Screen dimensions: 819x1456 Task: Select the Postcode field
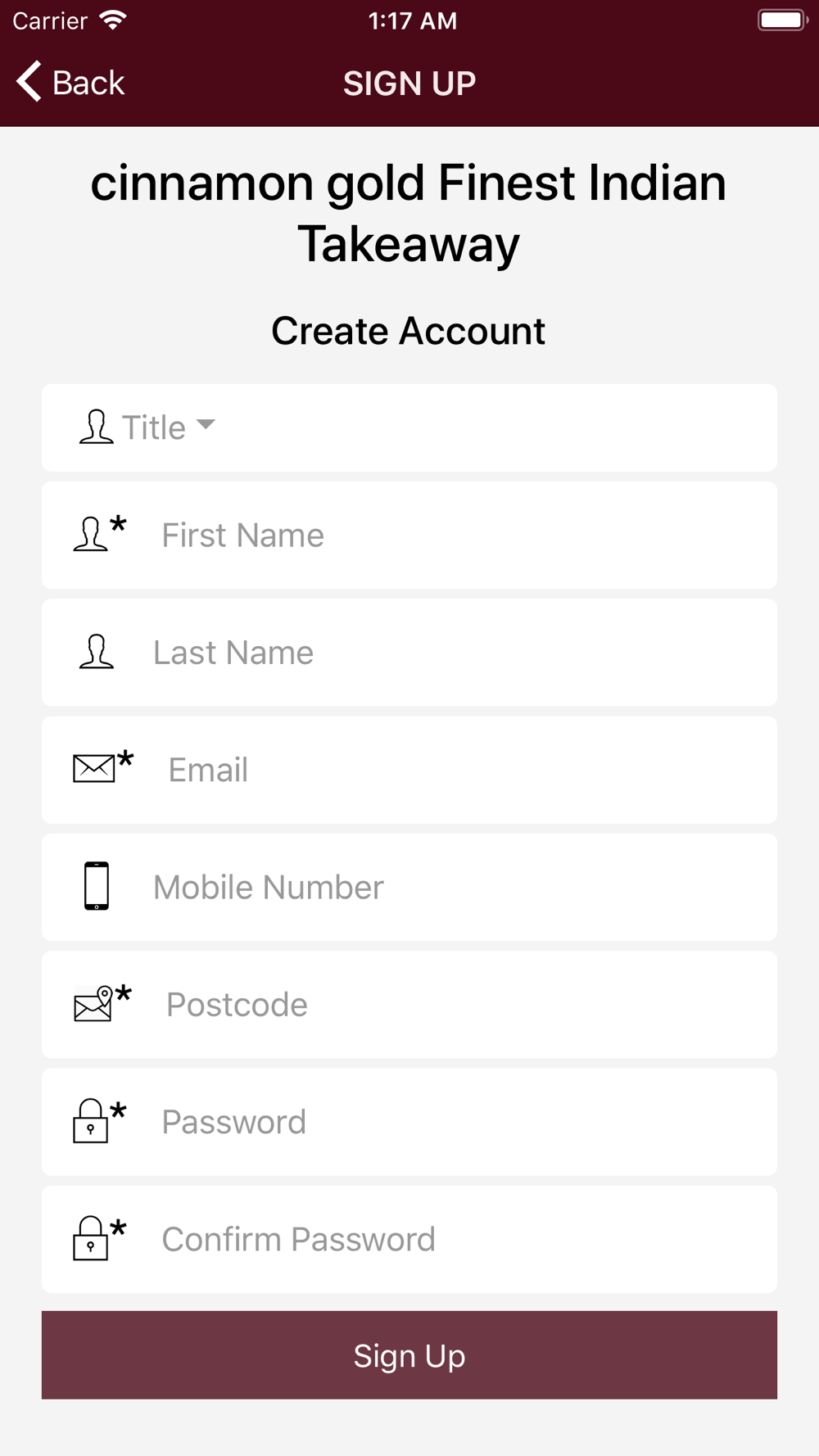pyautogui.click(x=409, y=1005)
